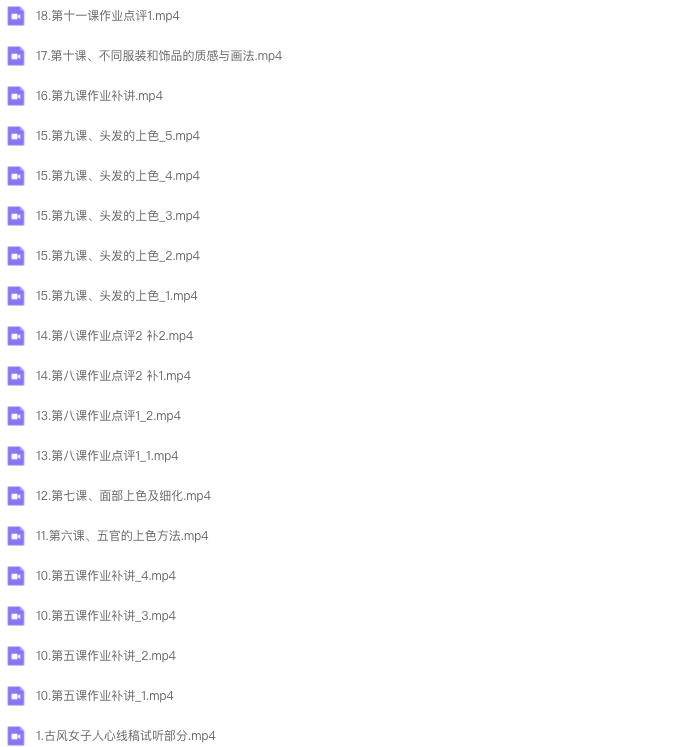This screenshot has height=747, width=680.
Task: Open 10.第五课作业补讲_4.mp4
Action: [x=105, y=576]
